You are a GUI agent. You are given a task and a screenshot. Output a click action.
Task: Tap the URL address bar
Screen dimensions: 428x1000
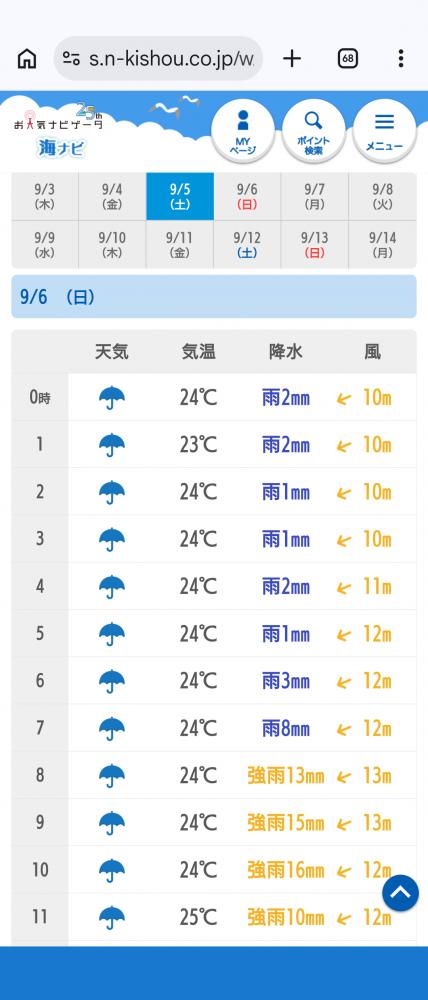[x=158, y=59]
